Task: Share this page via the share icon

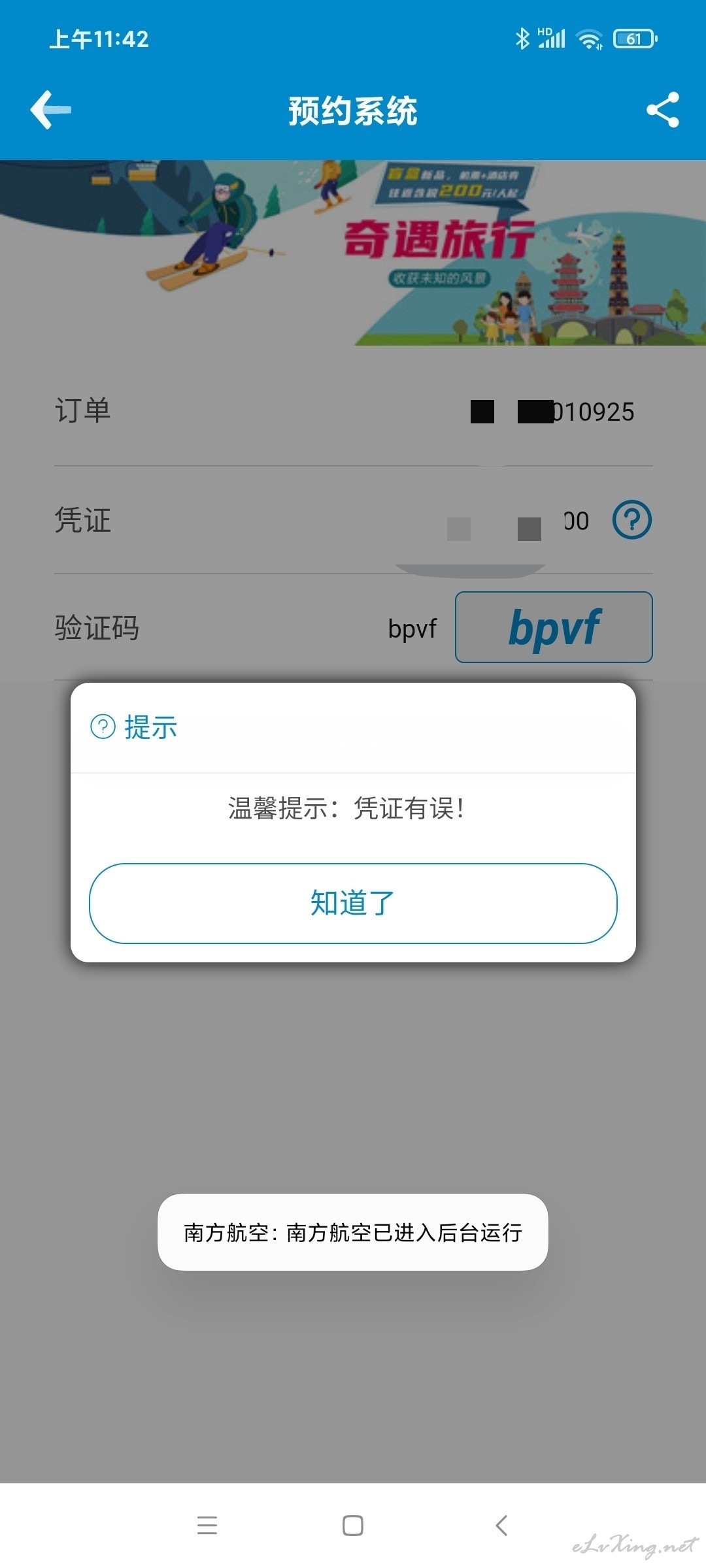Action: (663, 110)
